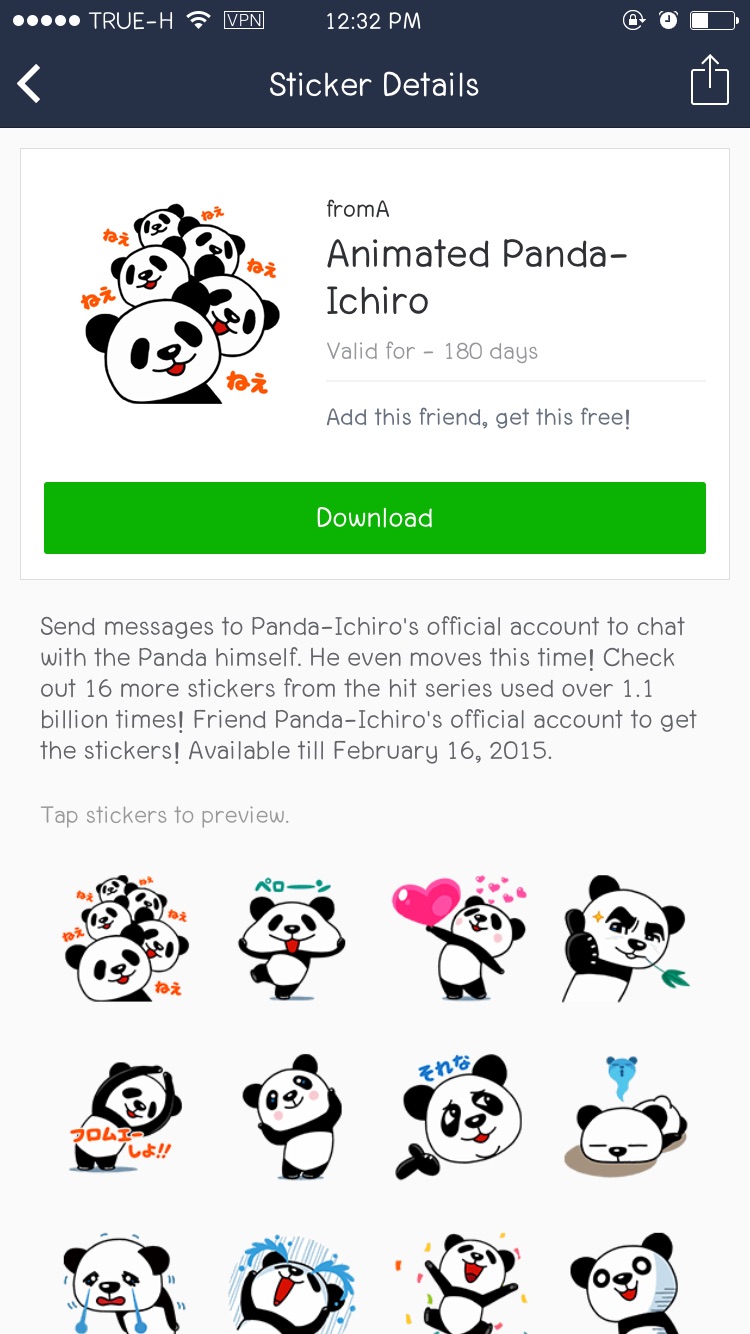Preview the stacked pandas sticker in the grid
Image resolution: width=750 pixels, height=1334 pixels.
click(x=125, y=938)
